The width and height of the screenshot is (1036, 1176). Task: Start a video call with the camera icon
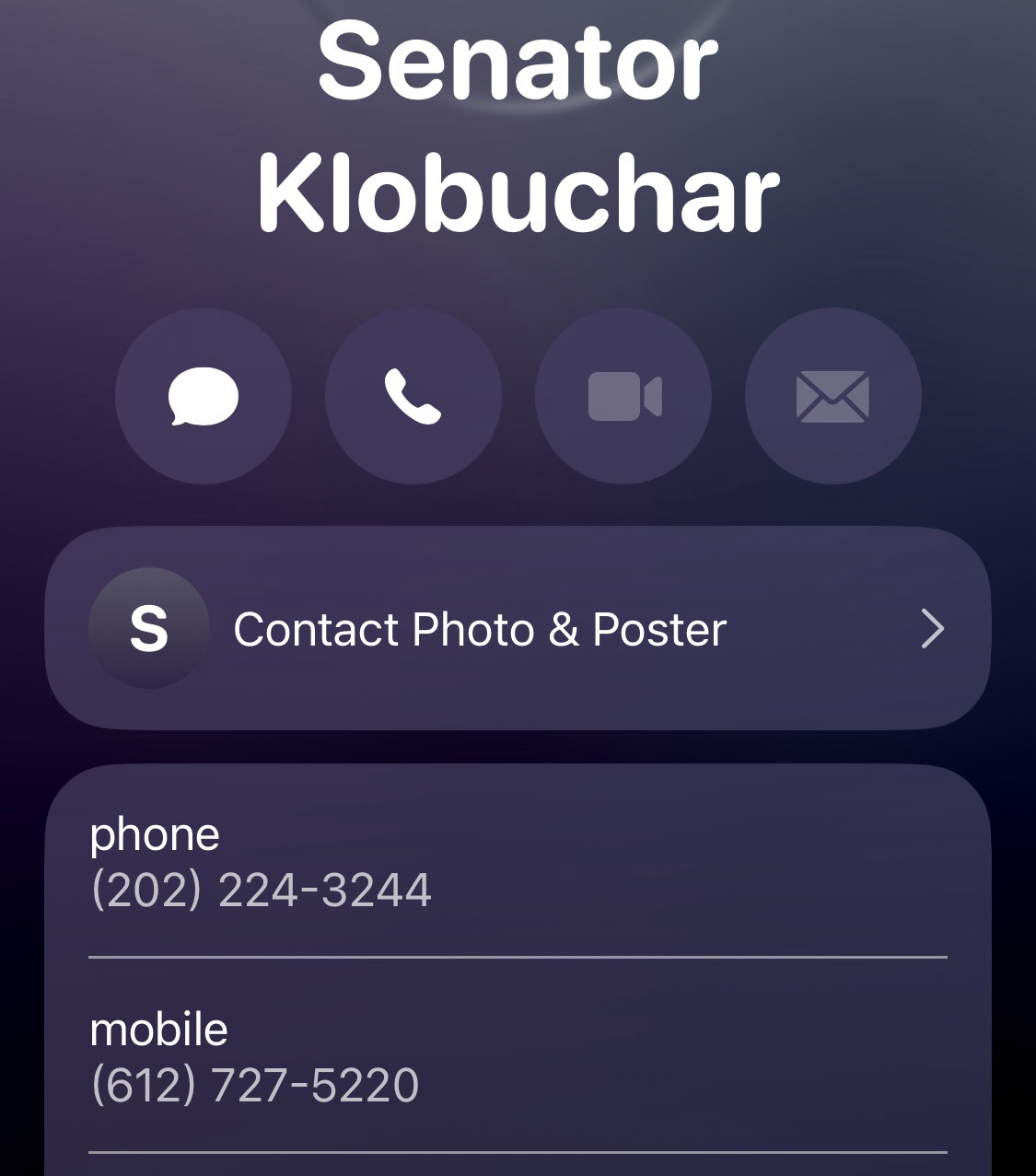[623, 396]
